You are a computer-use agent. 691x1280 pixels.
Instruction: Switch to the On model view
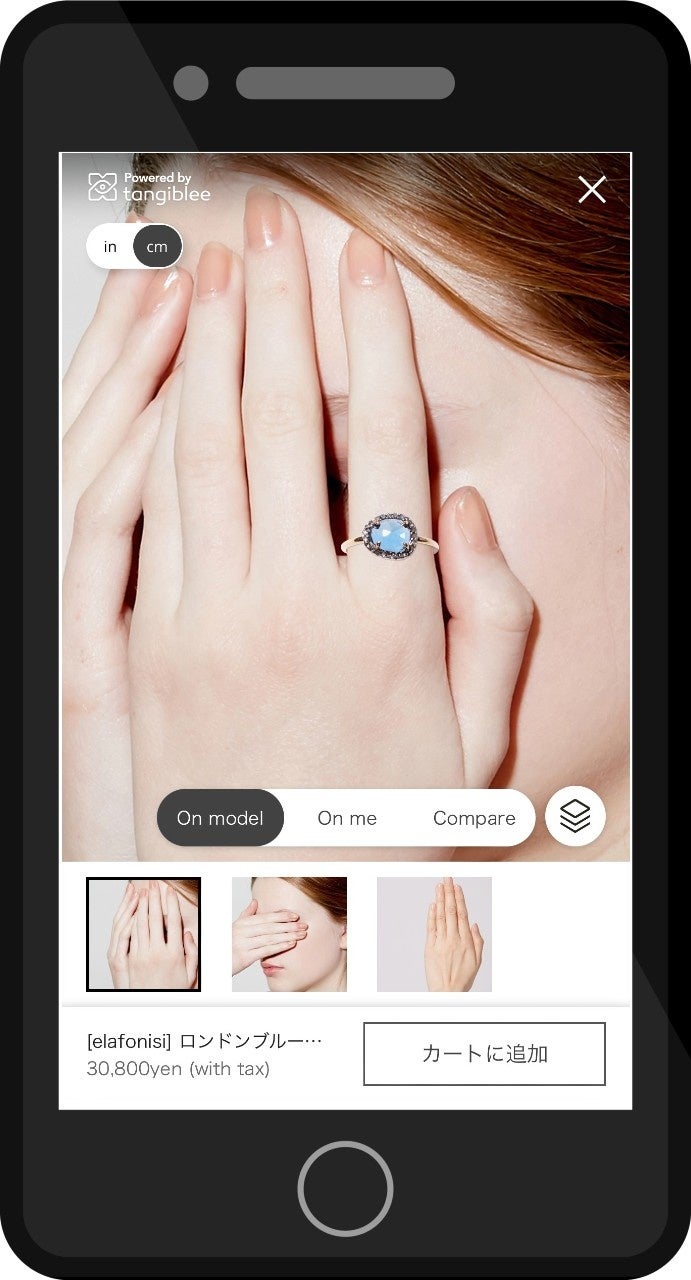pos(220,818)
